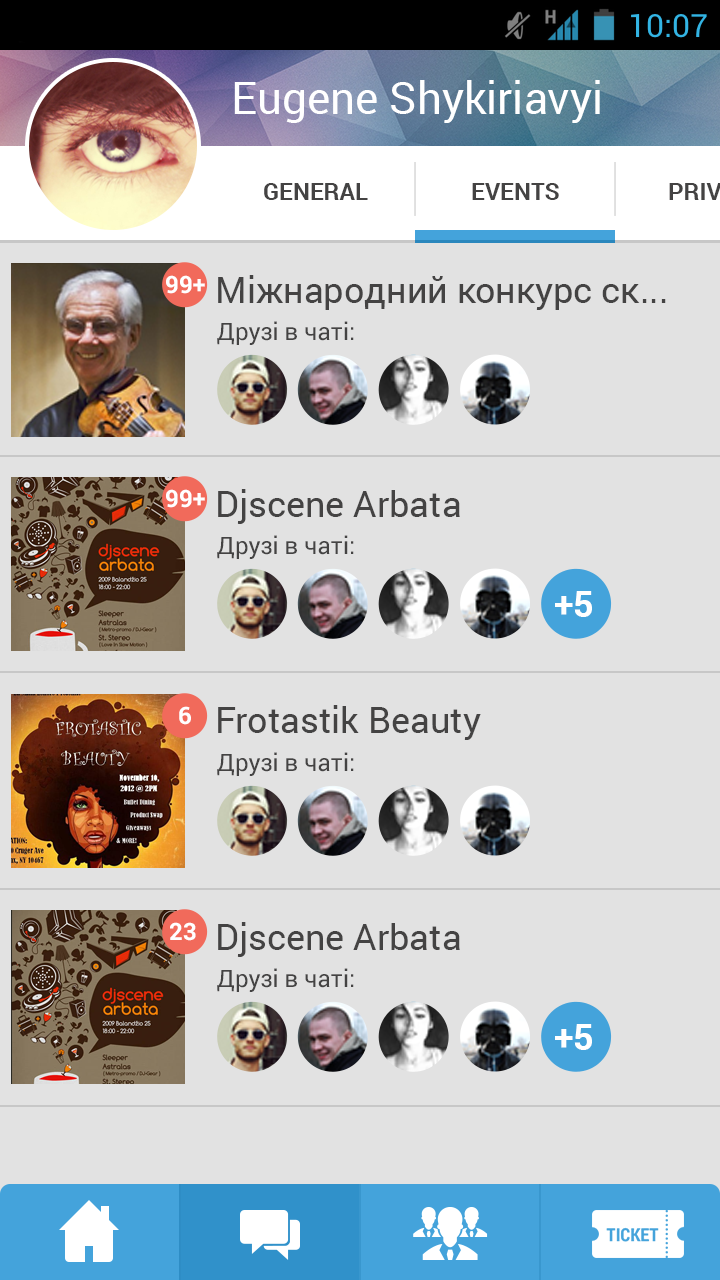View the Frotastik Beauty poster thumbnail
This screenshot has width=720, height=1280.
point(98,781)
